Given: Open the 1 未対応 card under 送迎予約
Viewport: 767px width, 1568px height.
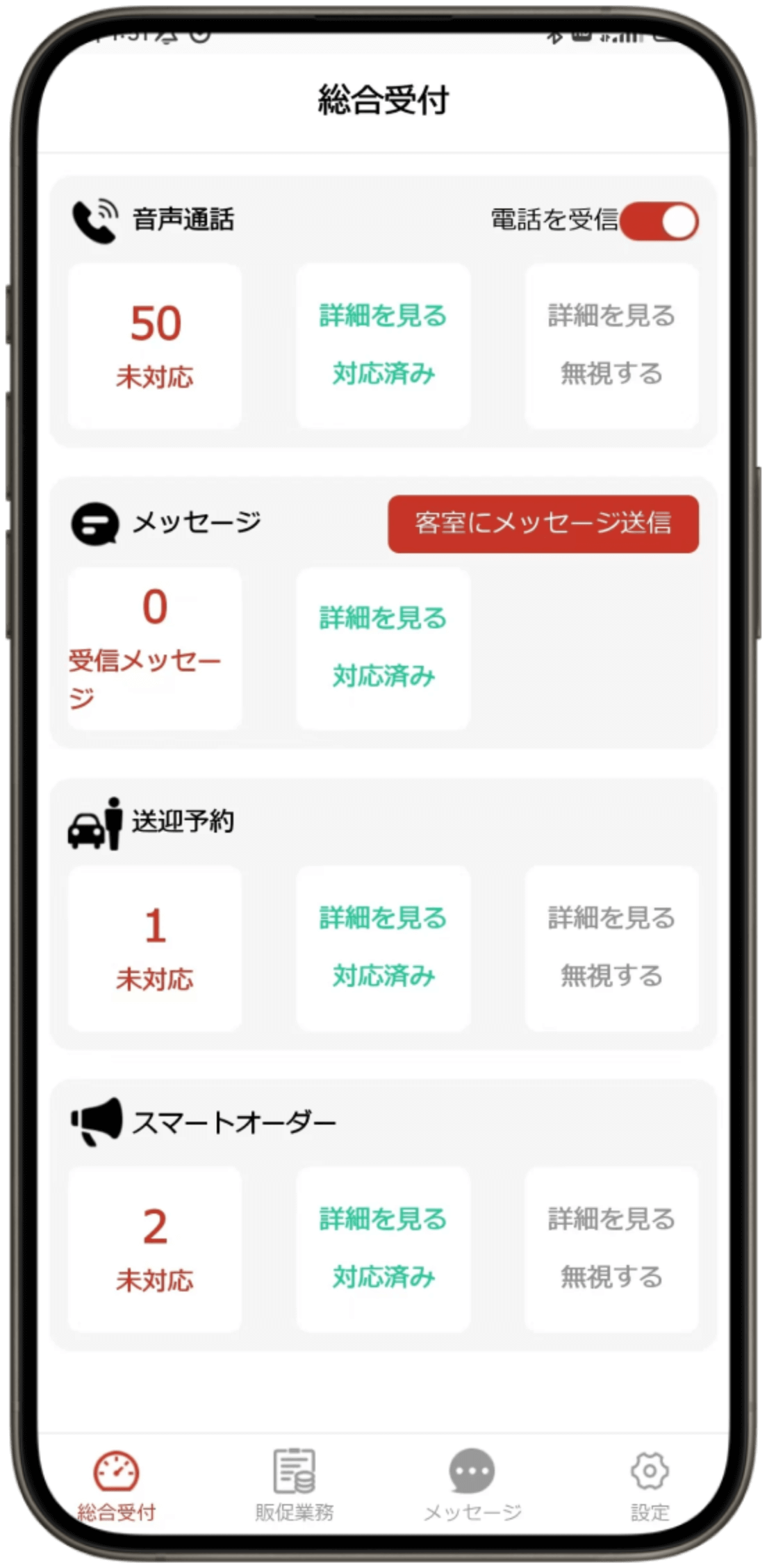Looking at the screenshot, I should [x=155, y=949].
